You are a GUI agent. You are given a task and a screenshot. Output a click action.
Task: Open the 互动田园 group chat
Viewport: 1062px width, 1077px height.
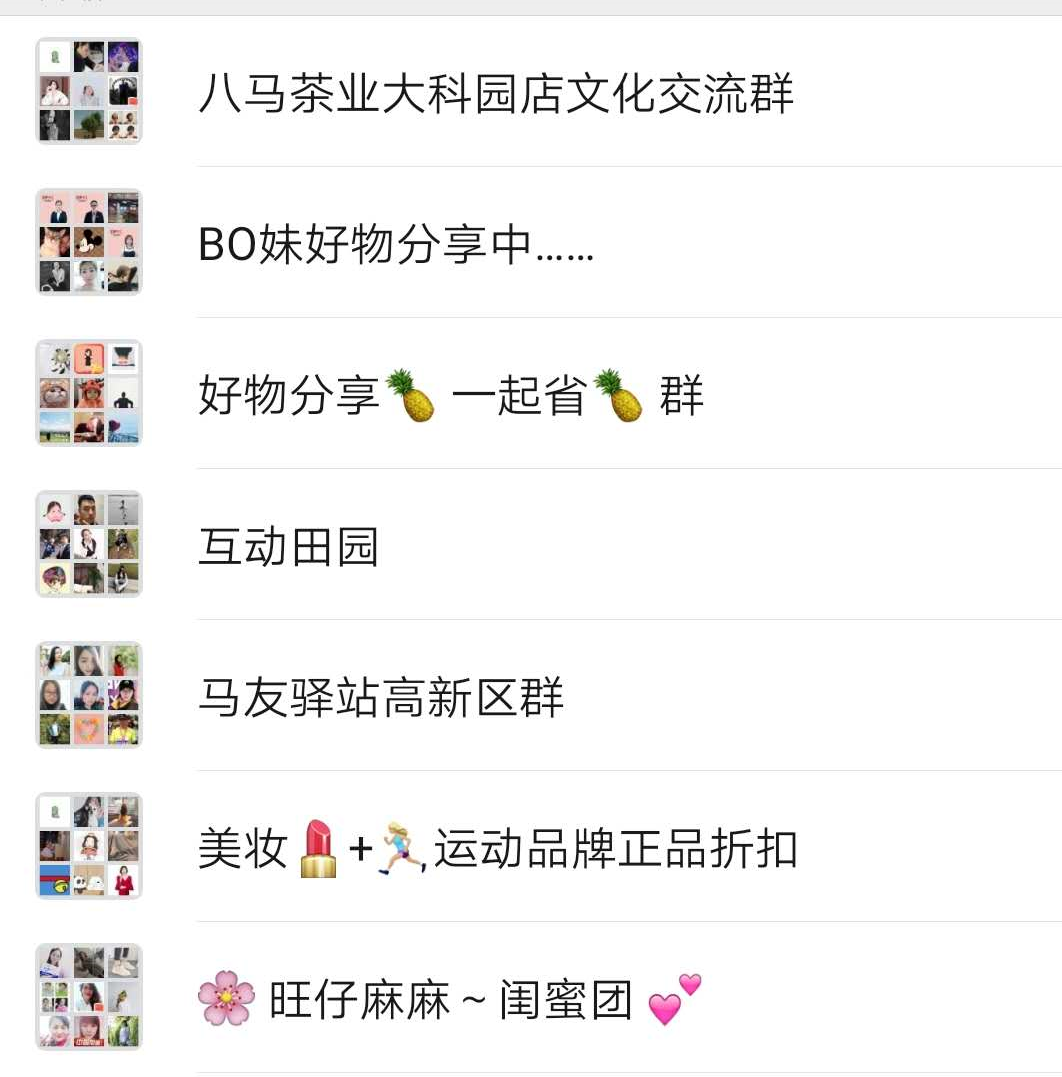click(x=288, y=547)
